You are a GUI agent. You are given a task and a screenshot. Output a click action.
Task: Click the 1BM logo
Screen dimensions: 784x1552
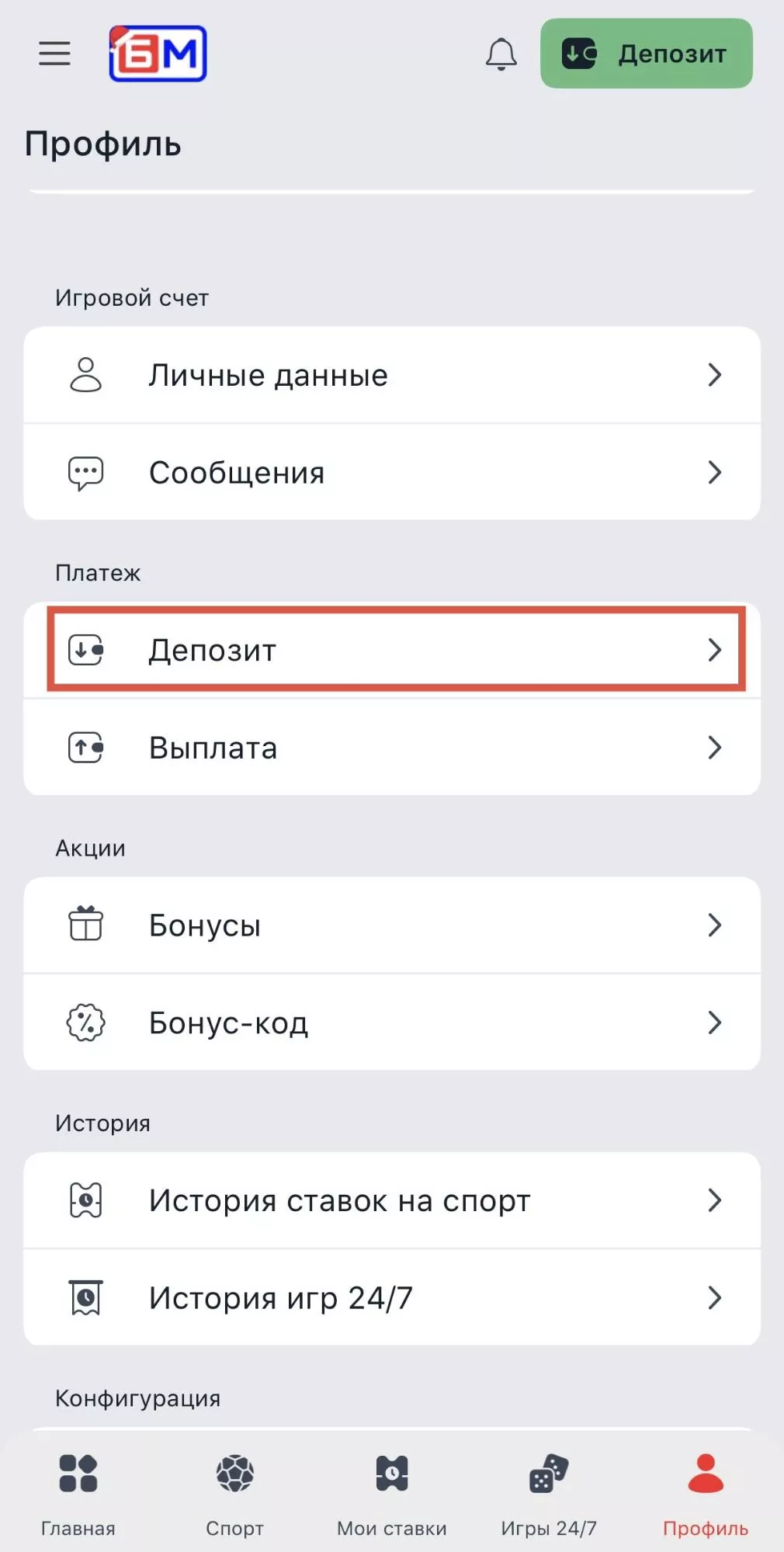[158, 52]
